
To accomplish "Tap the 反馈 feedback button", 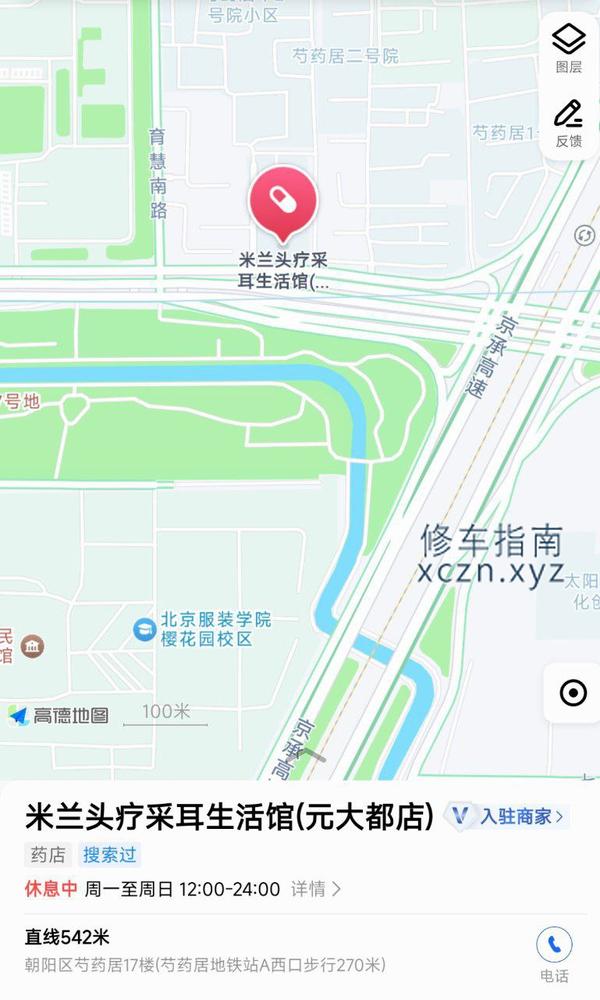I will 568,122.
